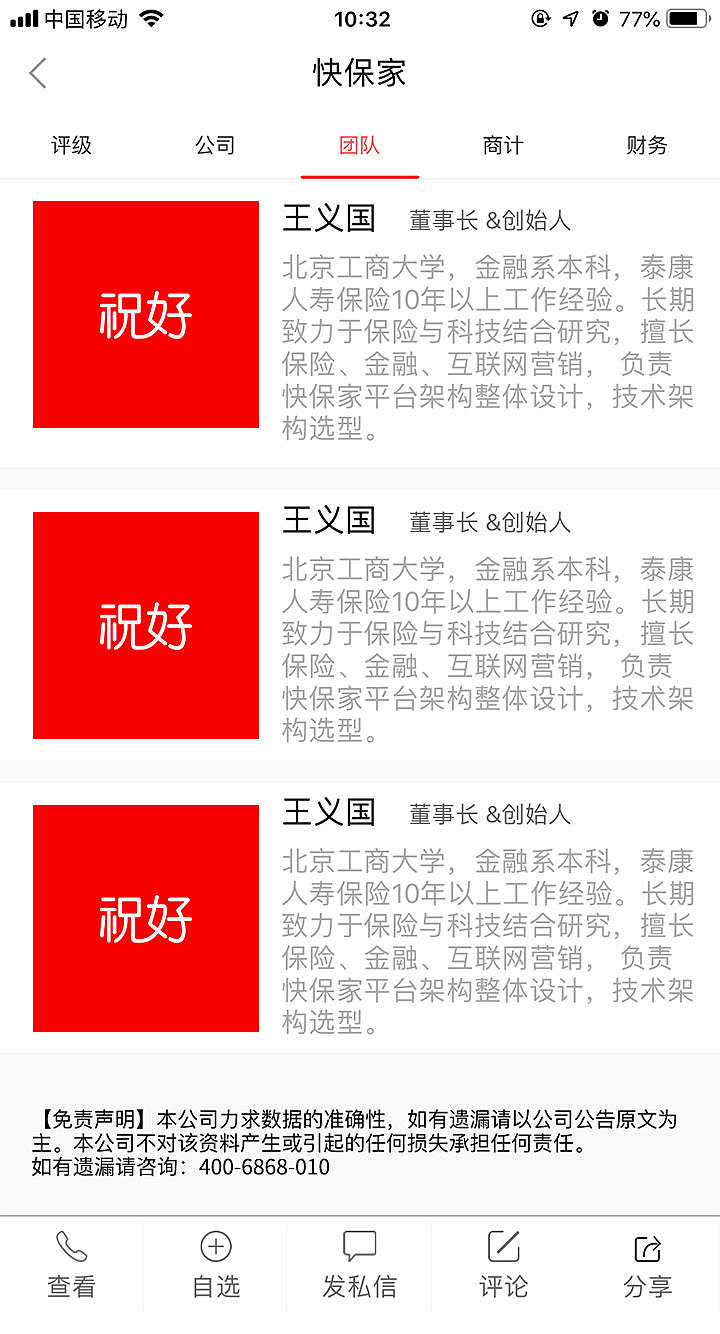Go back from the 快保家 page

(x=38, y=73)
